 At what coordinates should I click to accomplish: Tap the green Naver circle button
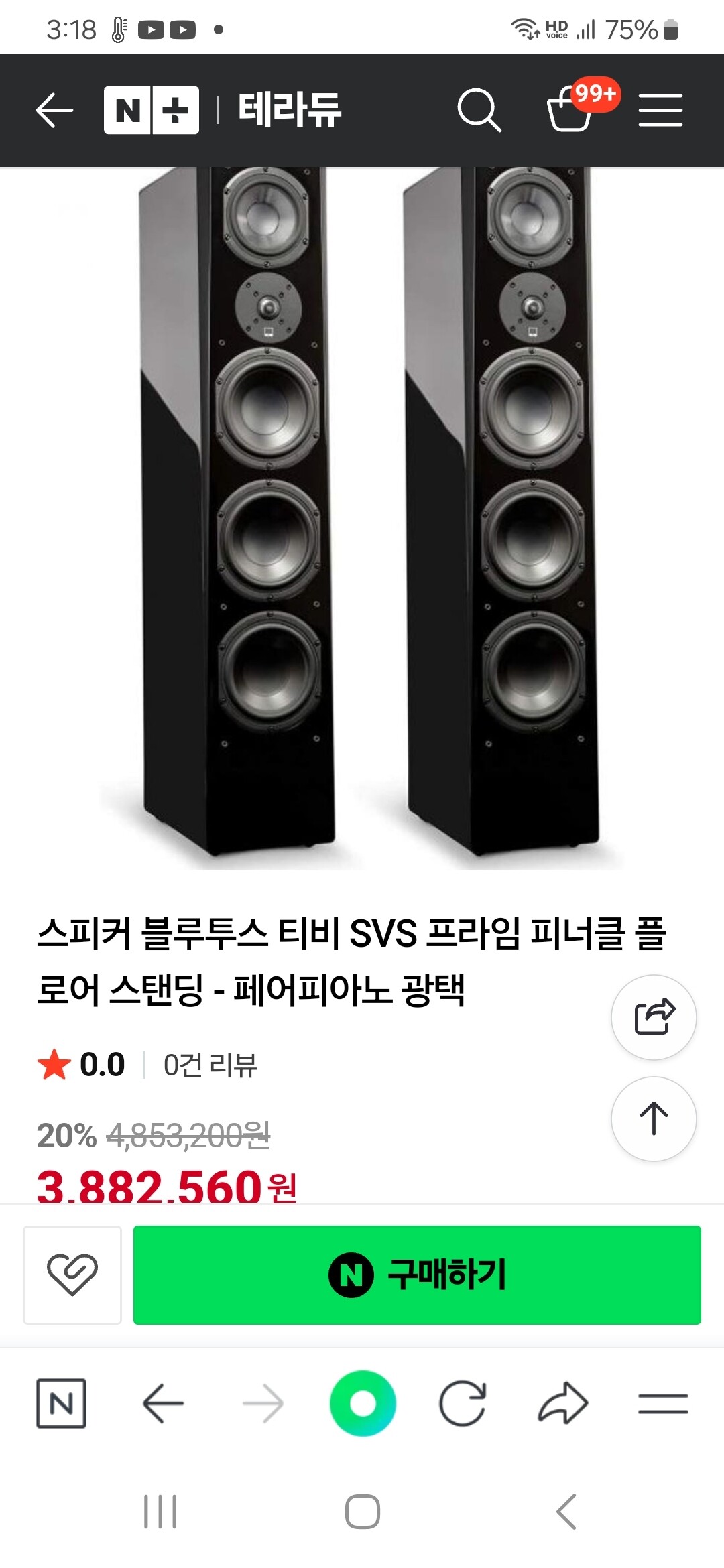[363, 1403]
